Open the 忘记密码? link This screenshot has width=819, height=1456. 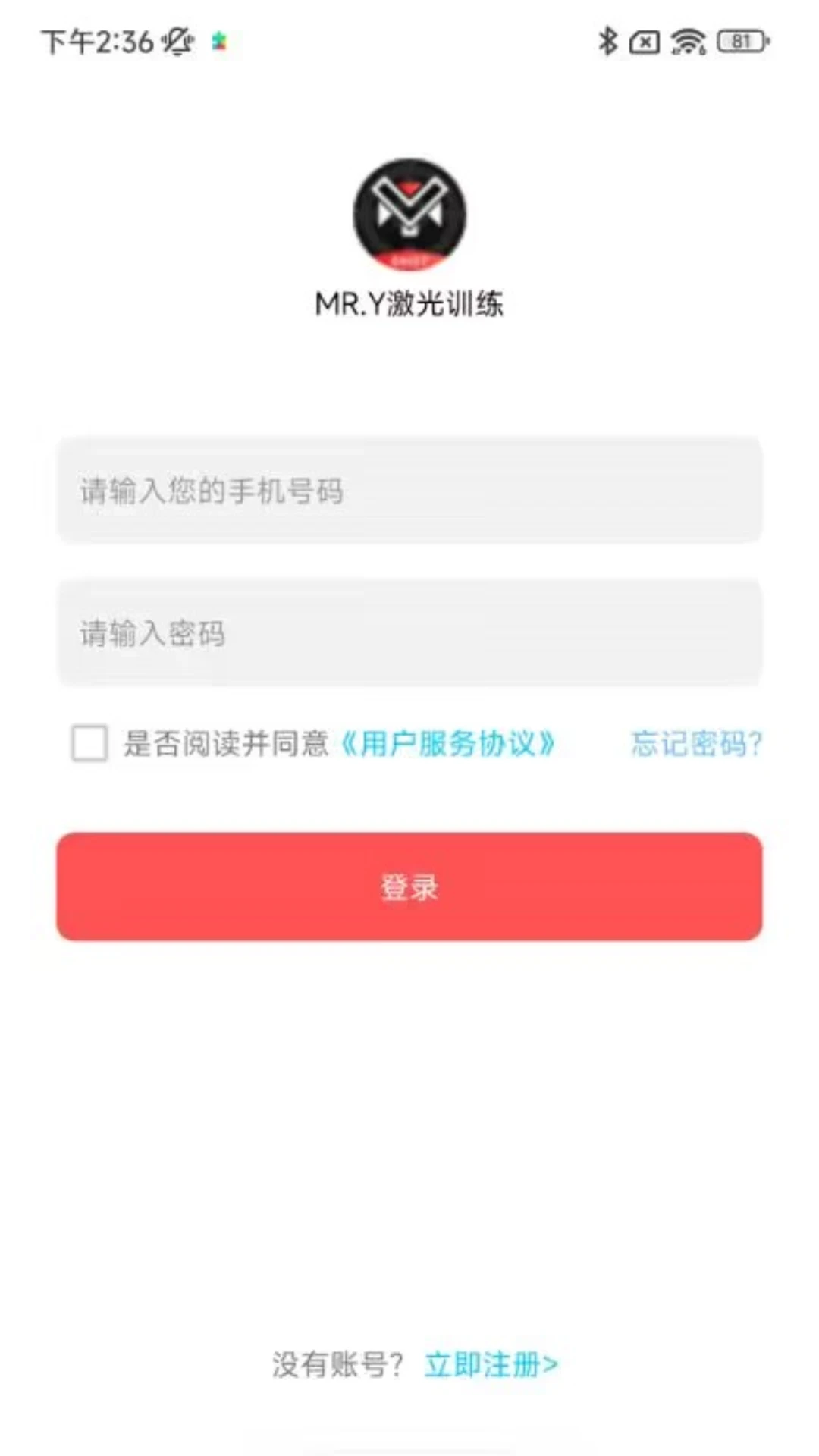coord(696,743)
